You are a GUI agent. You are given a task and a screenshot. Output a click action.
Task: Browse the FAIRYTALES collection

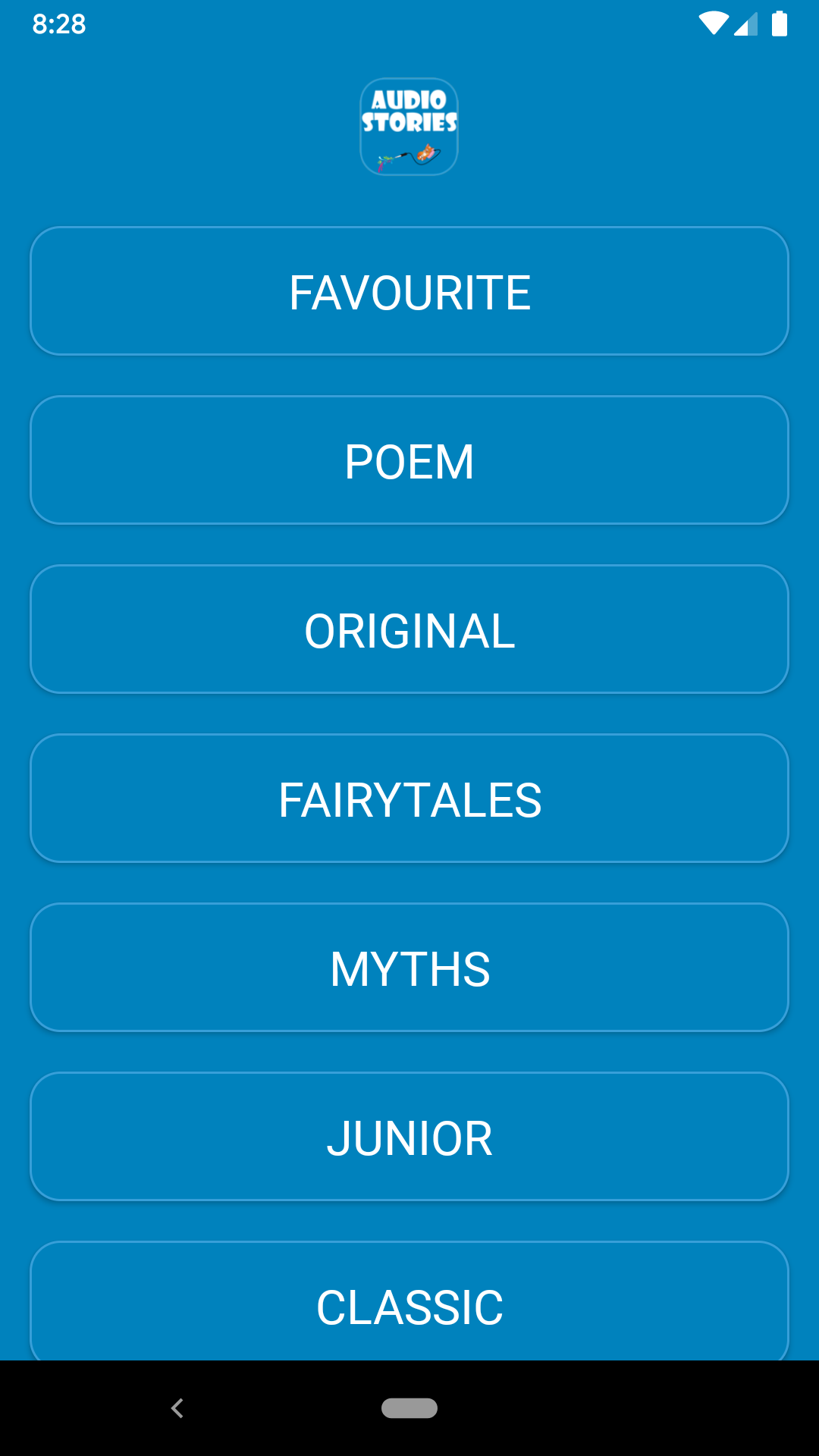(409, 798)
